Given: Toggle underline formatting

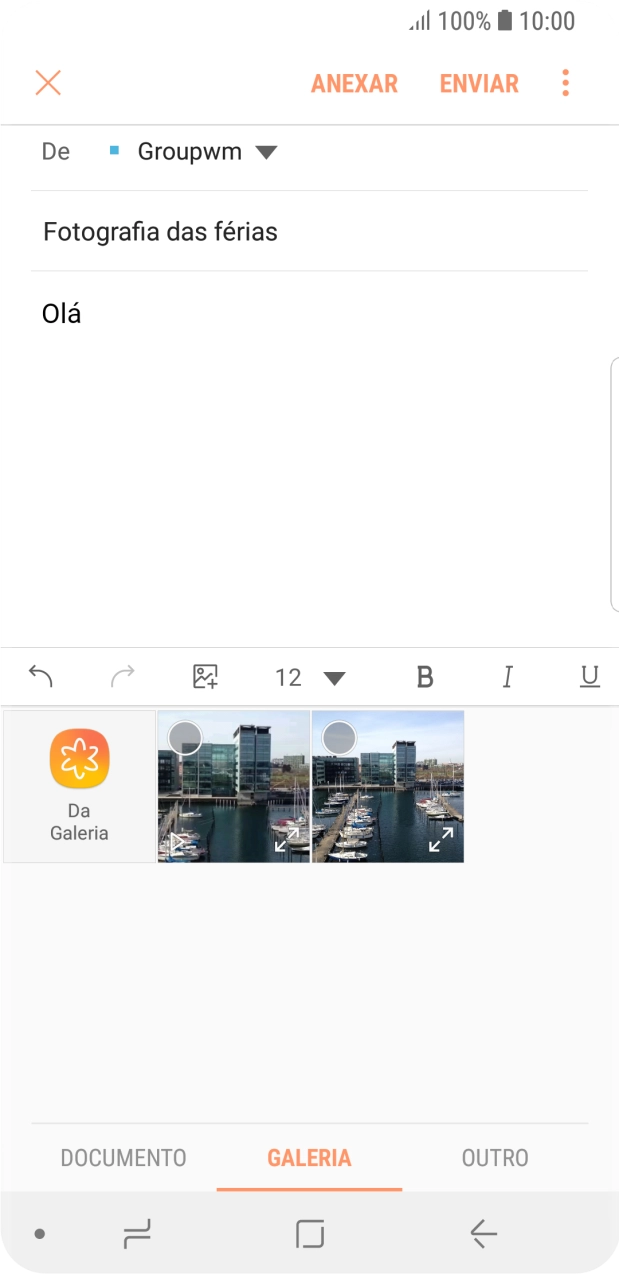Looking at the screenshot, I should click(590, 678).
